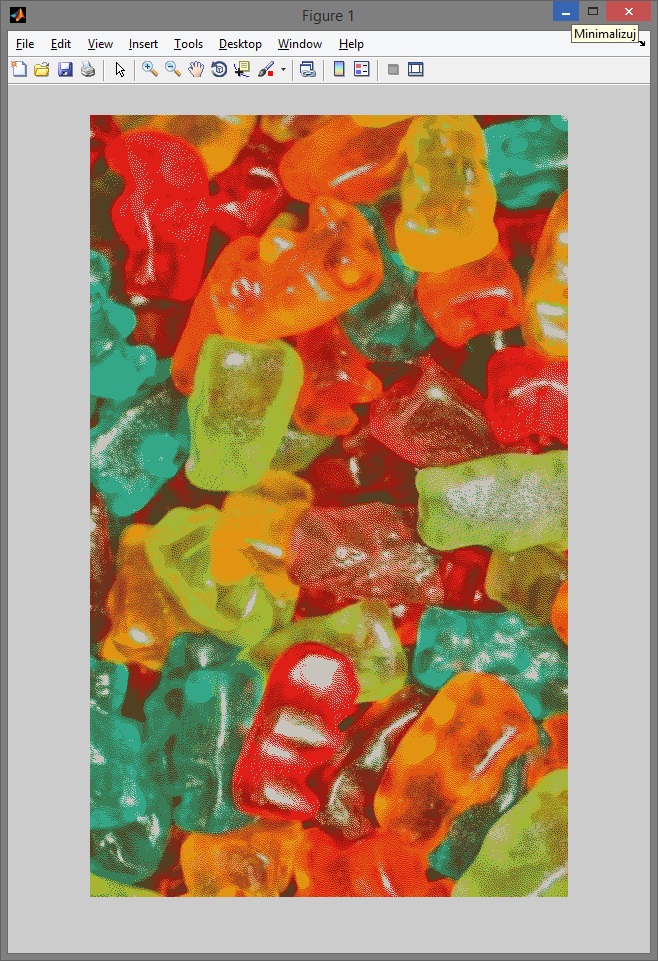
Task: Save the figure with the floppy disk icon
Action: click(65, 69)
